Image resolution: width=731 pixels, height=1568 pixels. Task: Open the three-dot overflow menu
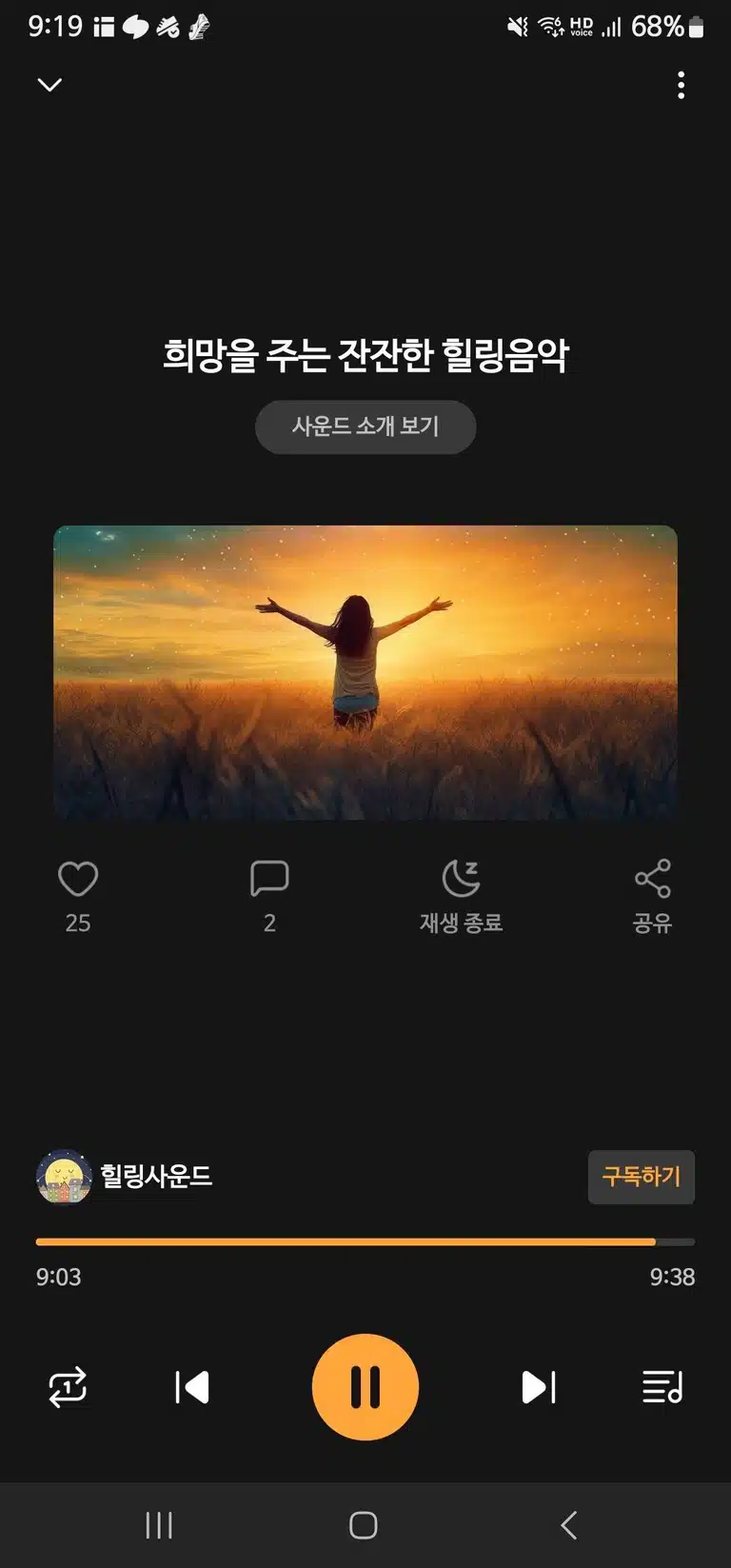[x=681, y=85]
